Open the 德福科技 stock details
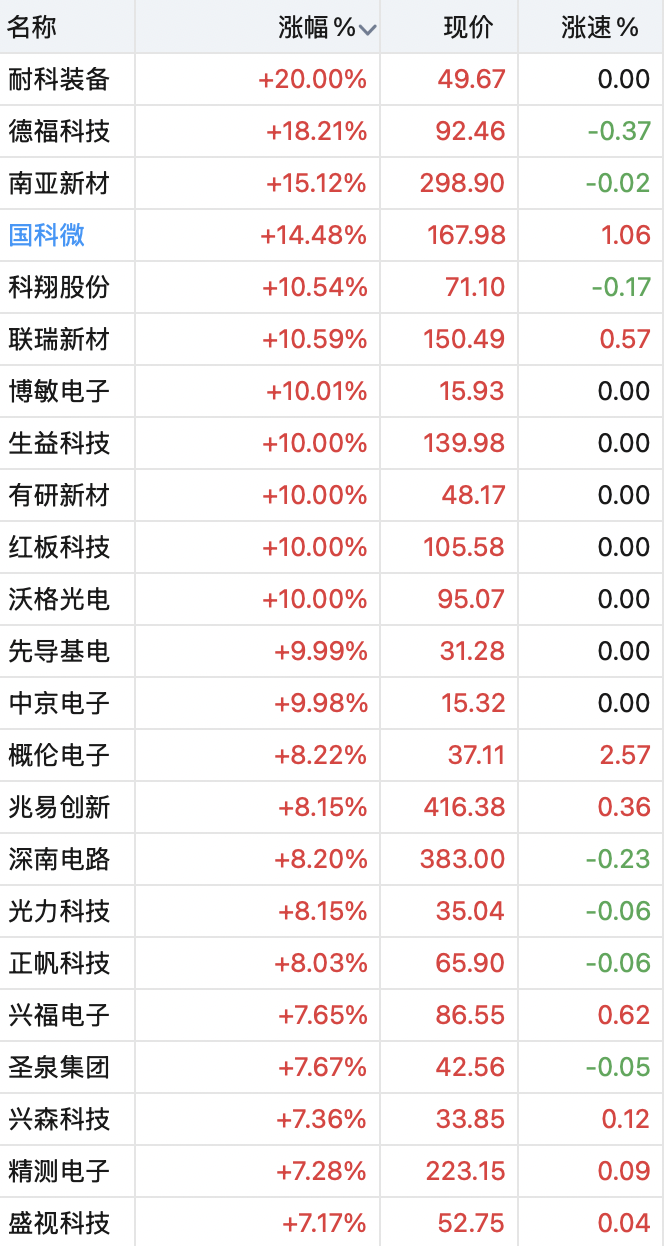This screenshot has height=1246, width=664. pos(332,131)
